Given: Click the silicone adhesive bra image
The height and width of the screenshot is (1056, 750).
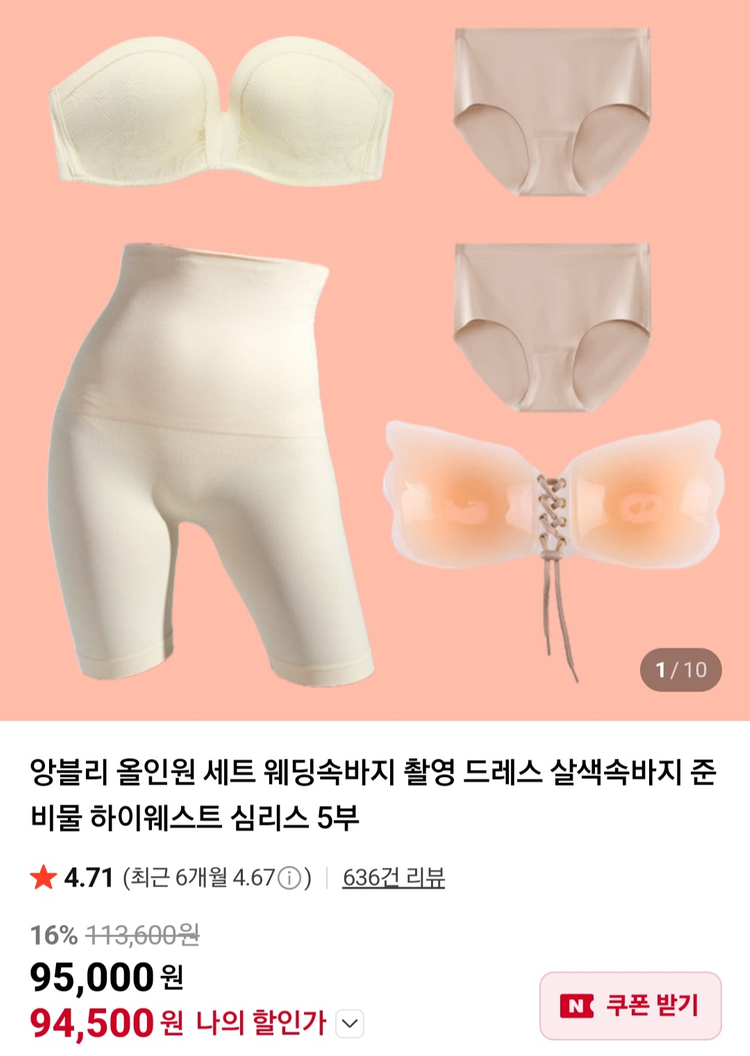Looking at the screenshot, I should pyautogui.click(x=555, y=500).
